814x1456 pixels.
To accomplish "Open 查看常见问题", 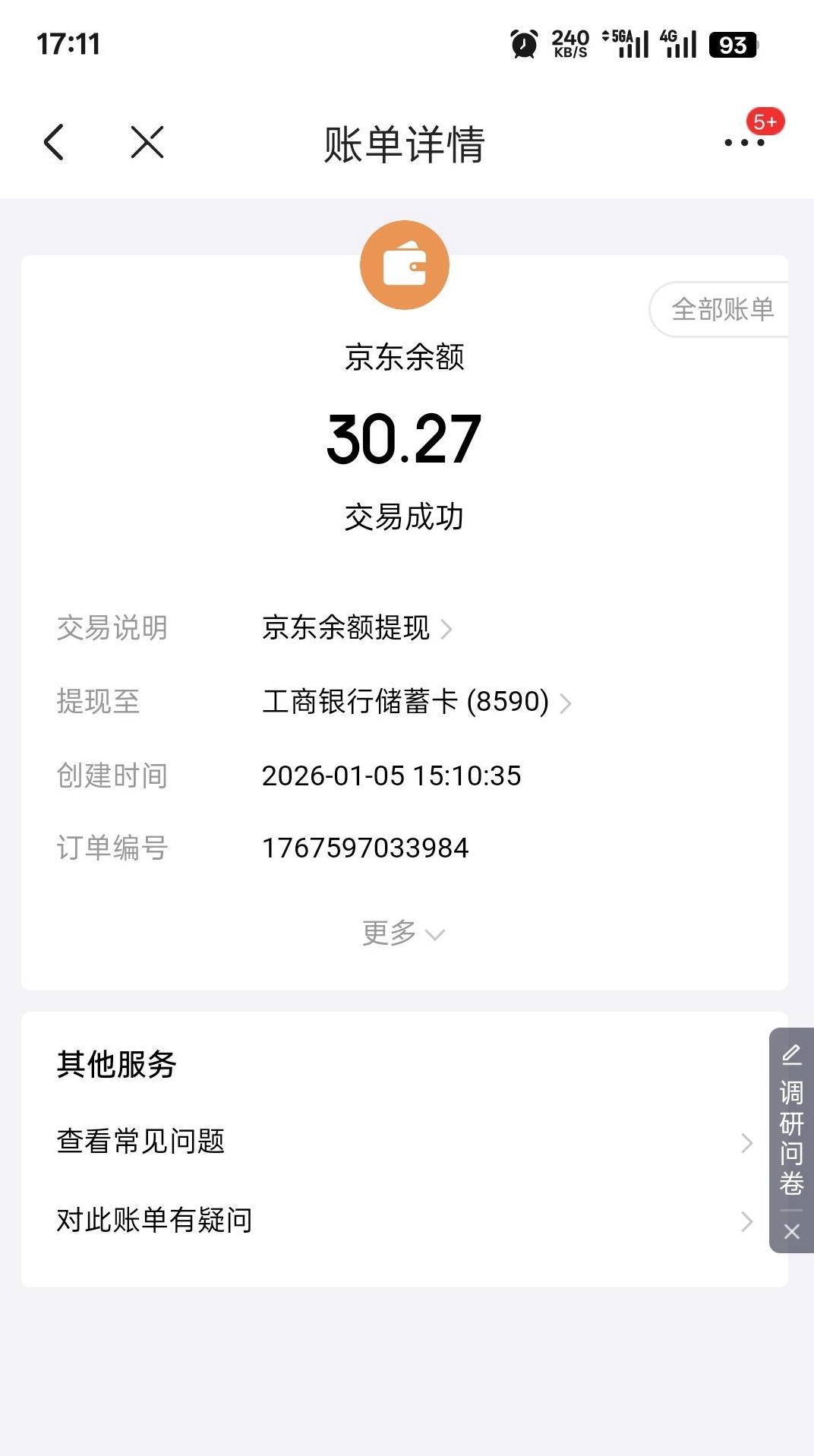I will point(404,1142).
